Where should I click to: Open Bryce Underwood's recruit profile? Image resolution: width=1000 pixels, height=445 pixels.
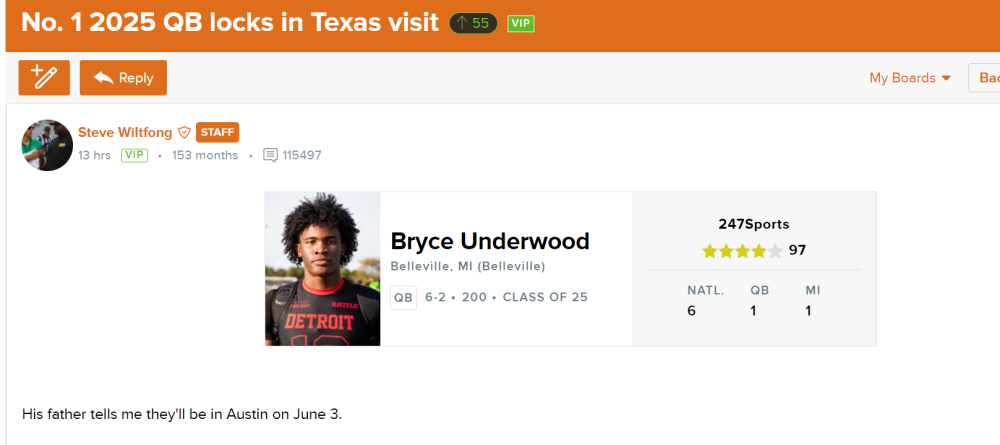tap(489, 241)
